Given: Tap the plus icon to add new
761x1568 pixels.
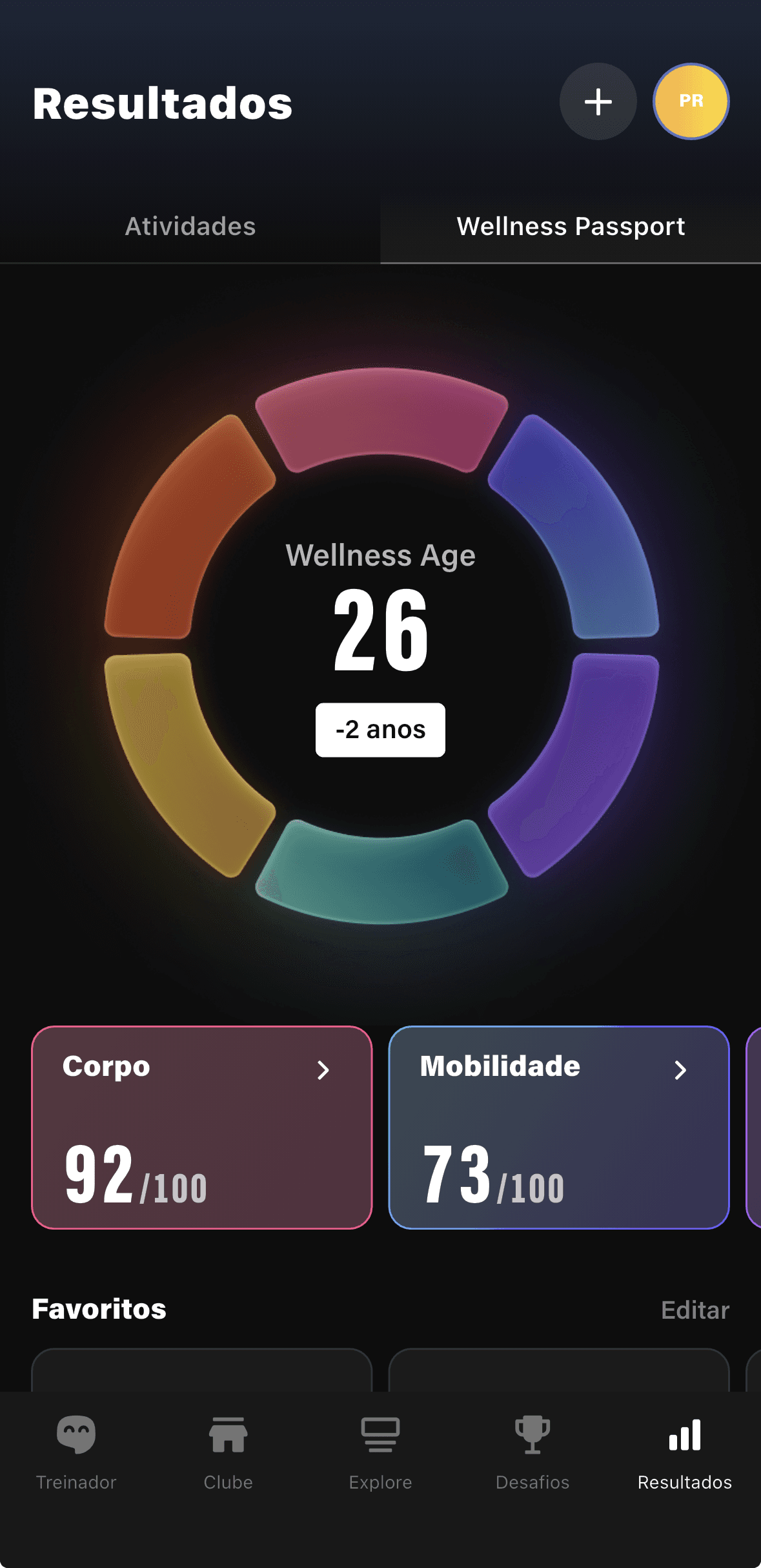Looking at the screenshot, I should pyautogui.click(x=598, y=101).
